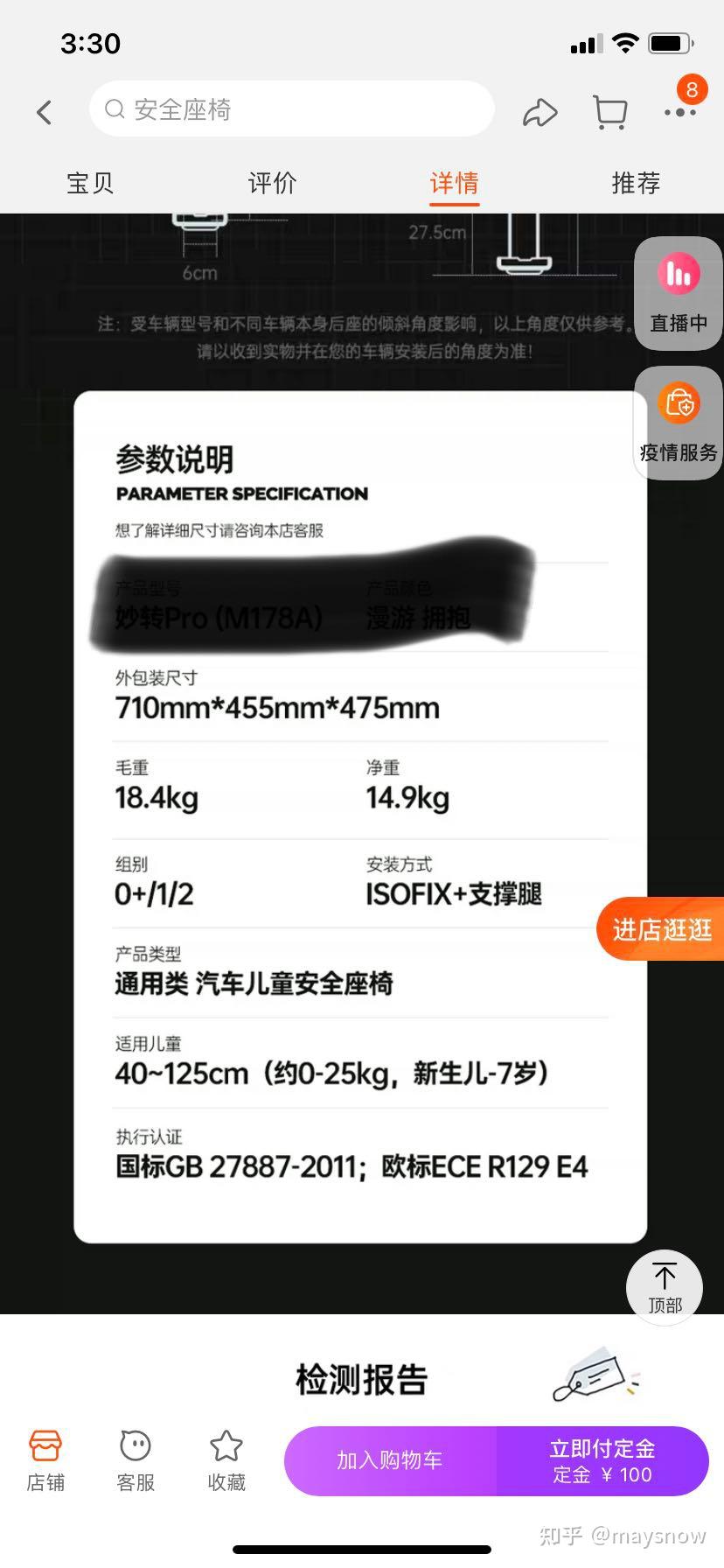Tap 进店逛逛 to visit store
The width and height of the screenshot is (724, 1568).
point(661,929)
